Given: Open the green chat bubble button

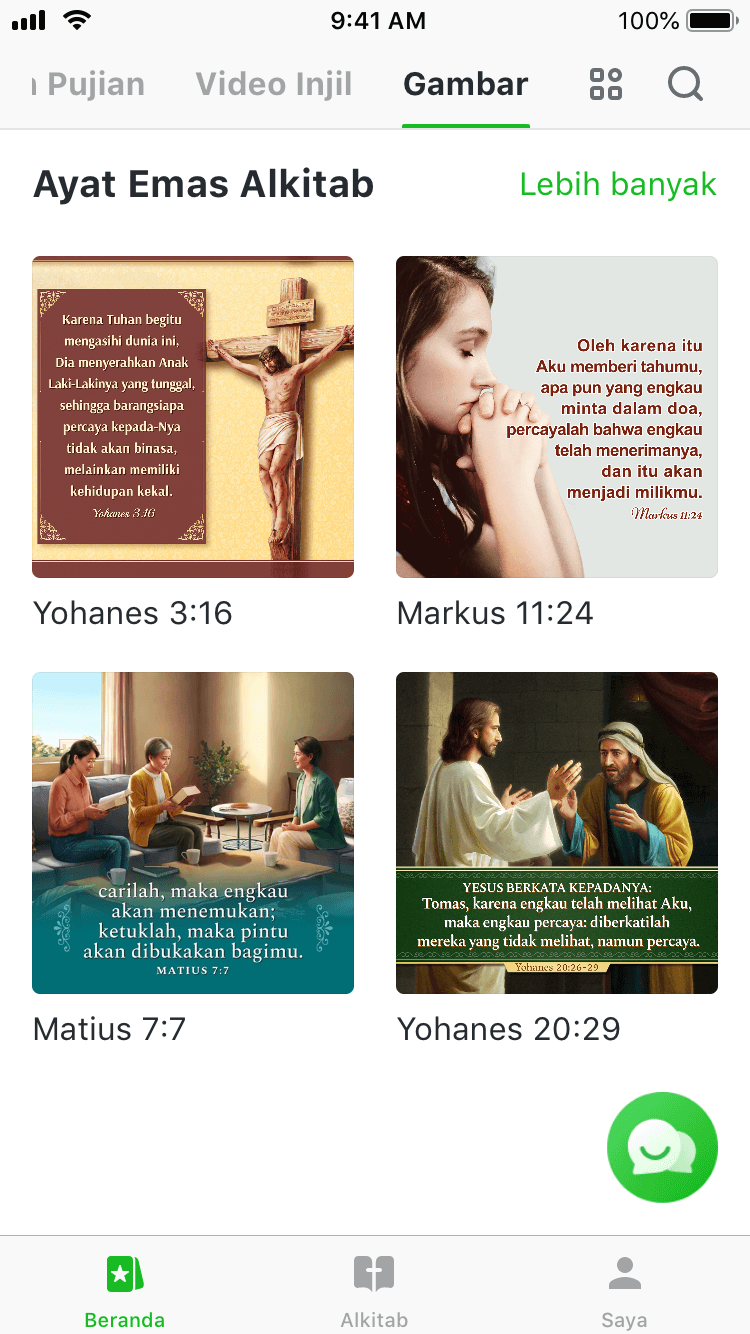Looking at the screenshot, I should pyautogui.click(x=662, y=1147).
